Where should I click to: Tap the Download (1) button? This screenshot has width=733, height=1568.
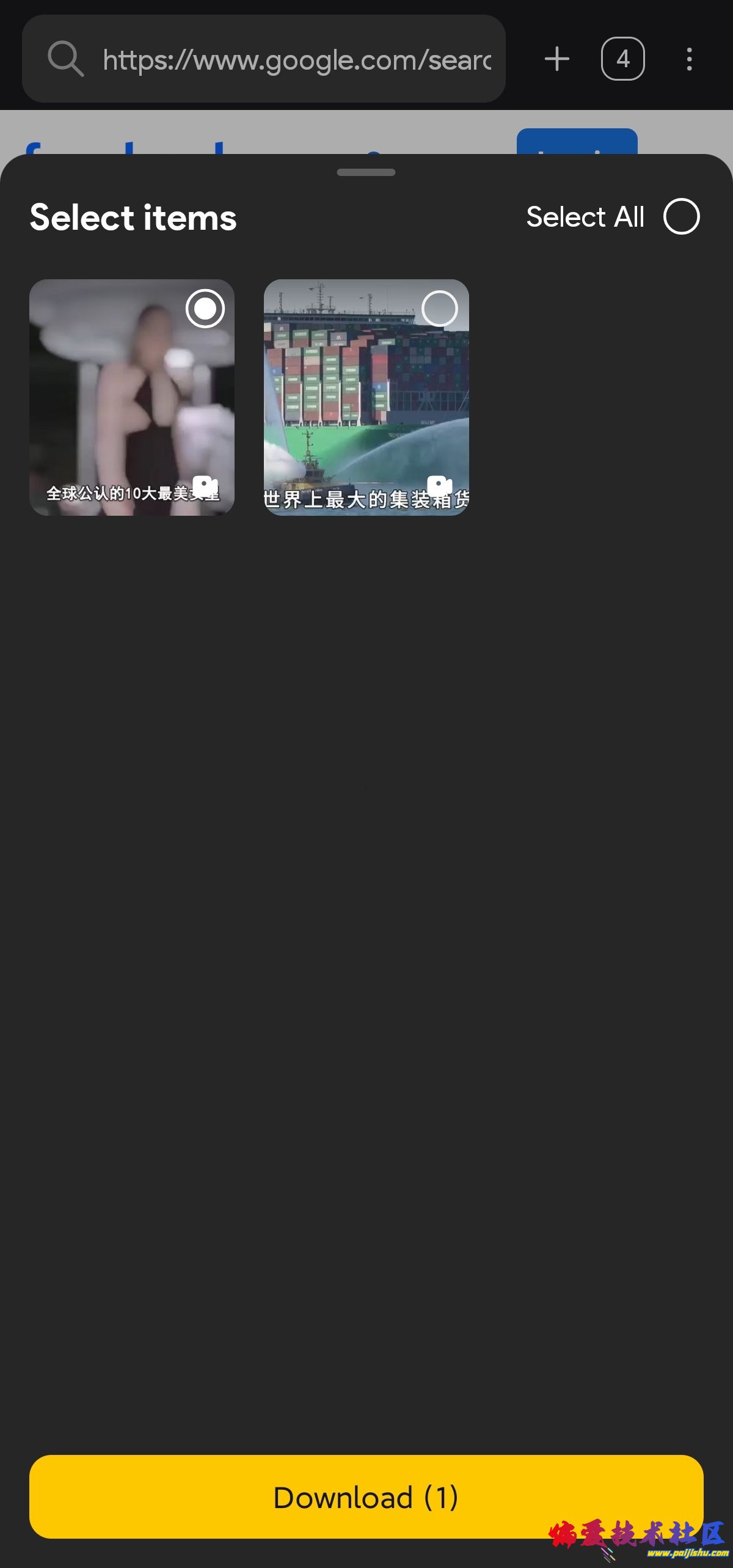(x=366, y=1497)
